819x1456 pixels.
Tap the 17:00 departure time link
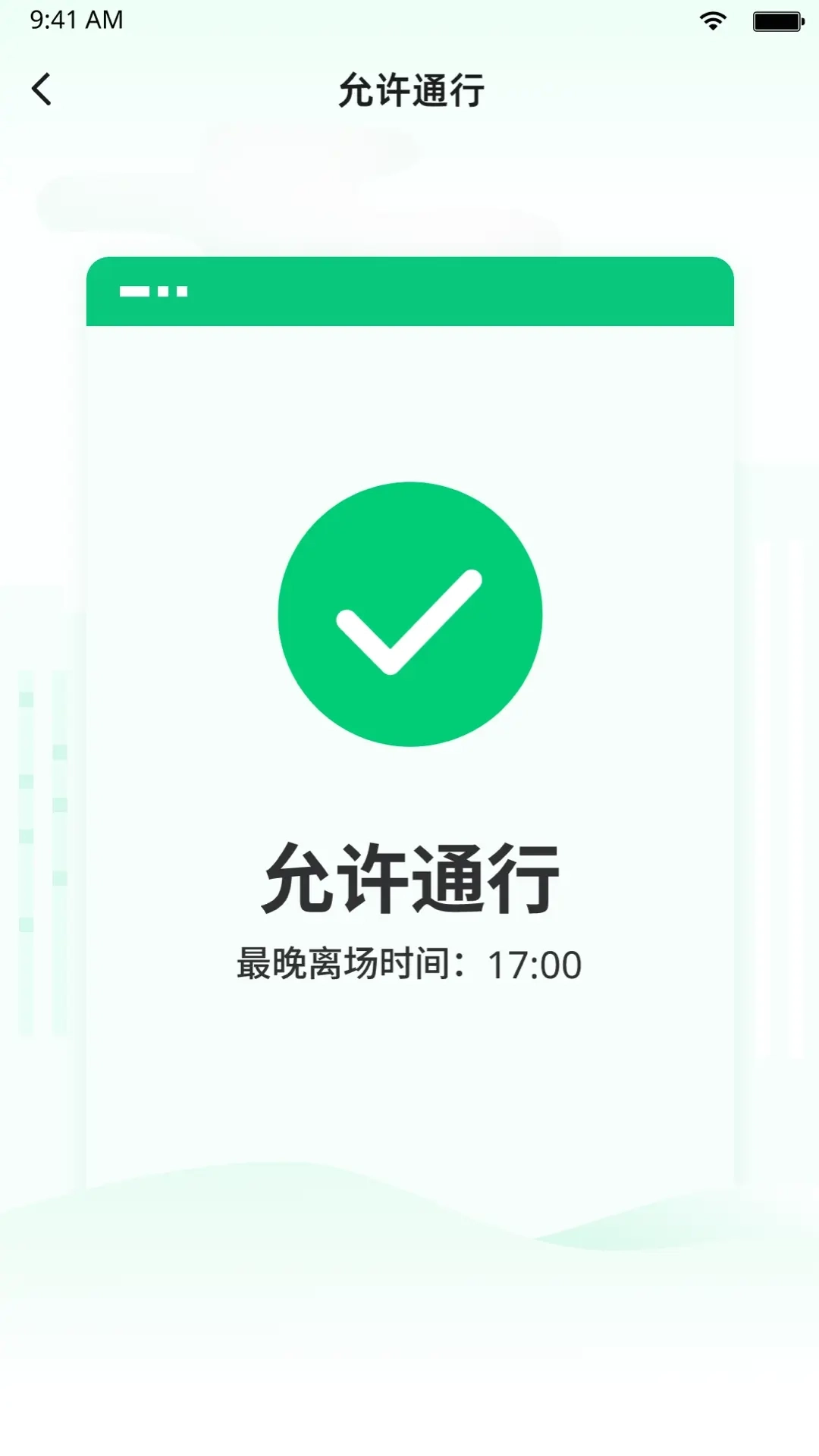pos(533,964)
